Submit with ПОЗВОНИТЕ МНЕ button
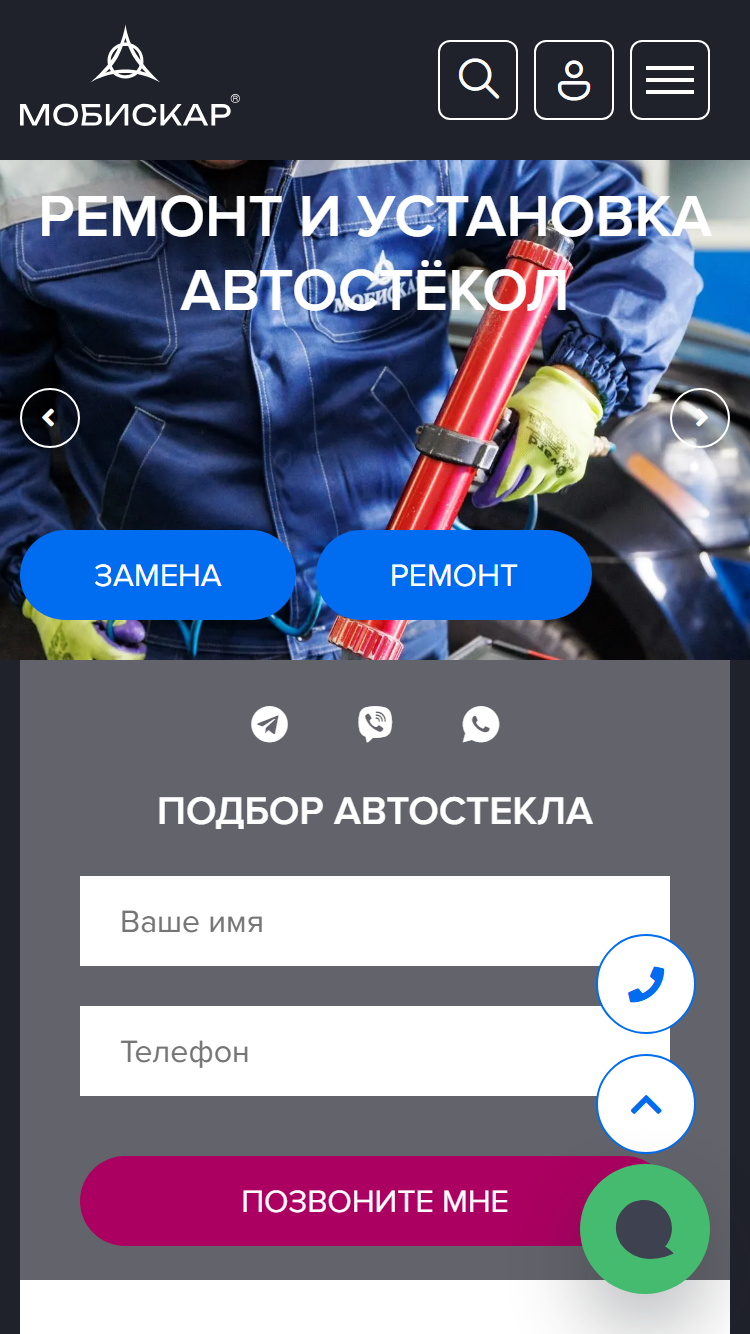750x1334 pixels. tap(375, 1201)
